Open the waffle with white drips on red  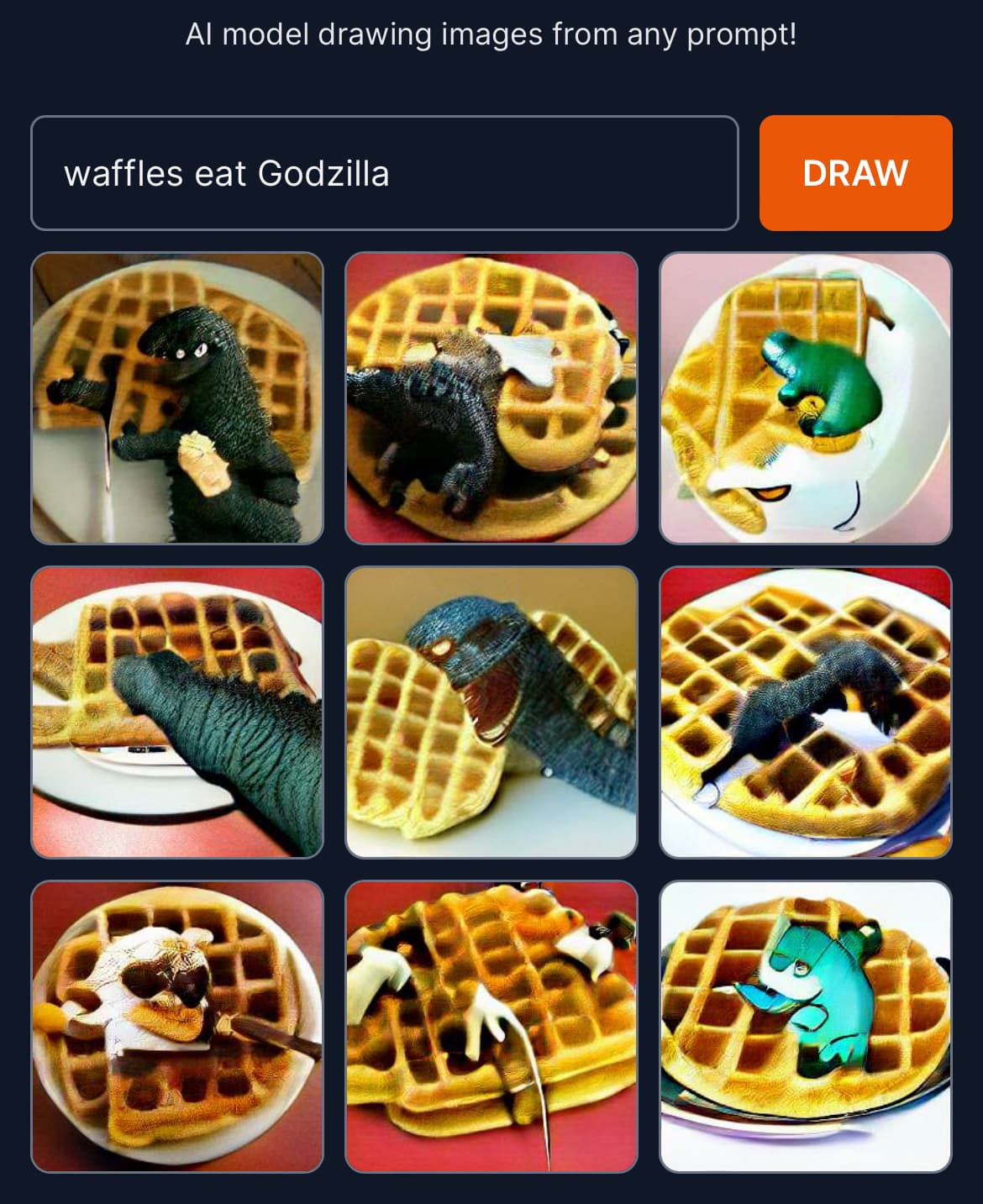(491, 1026)
